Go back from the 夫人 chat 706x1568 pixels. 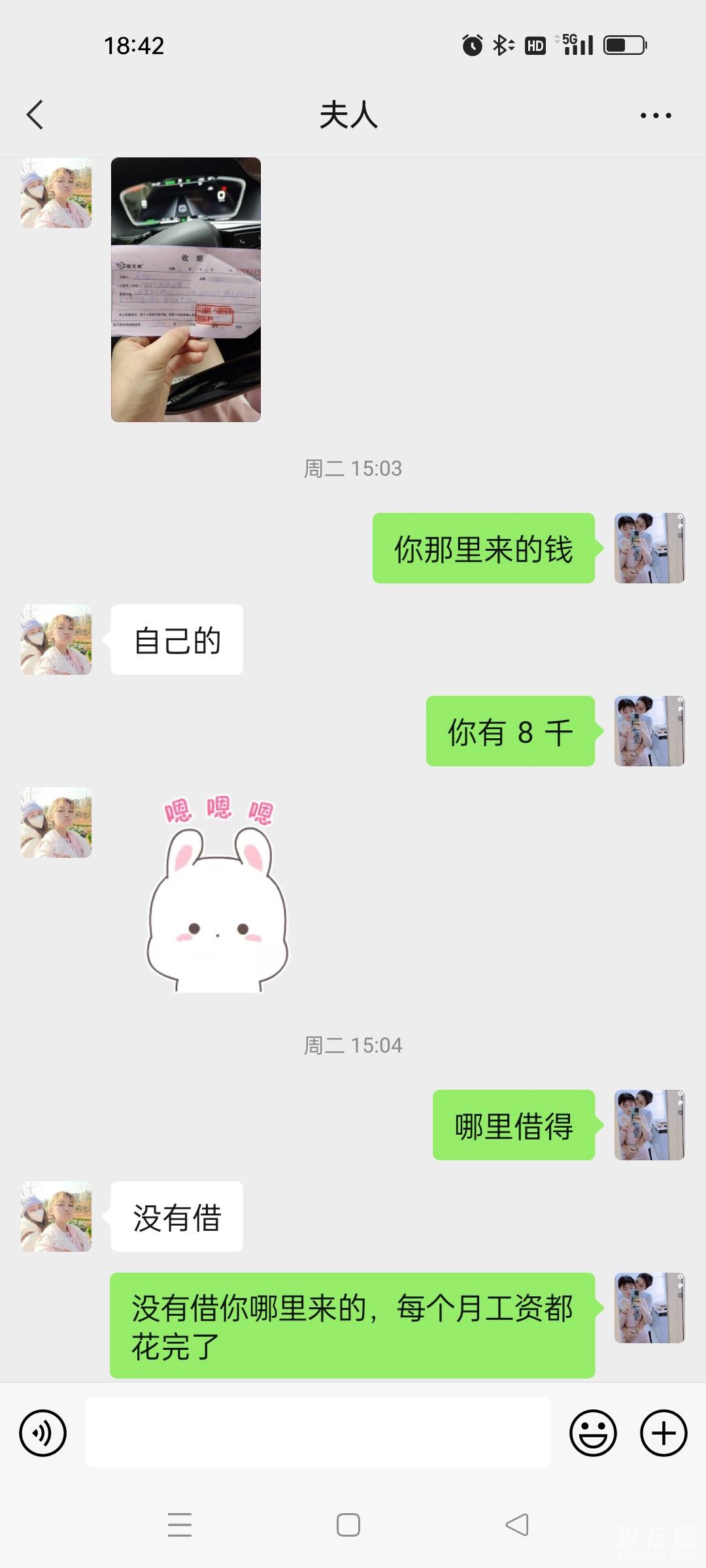coord(35,115)
